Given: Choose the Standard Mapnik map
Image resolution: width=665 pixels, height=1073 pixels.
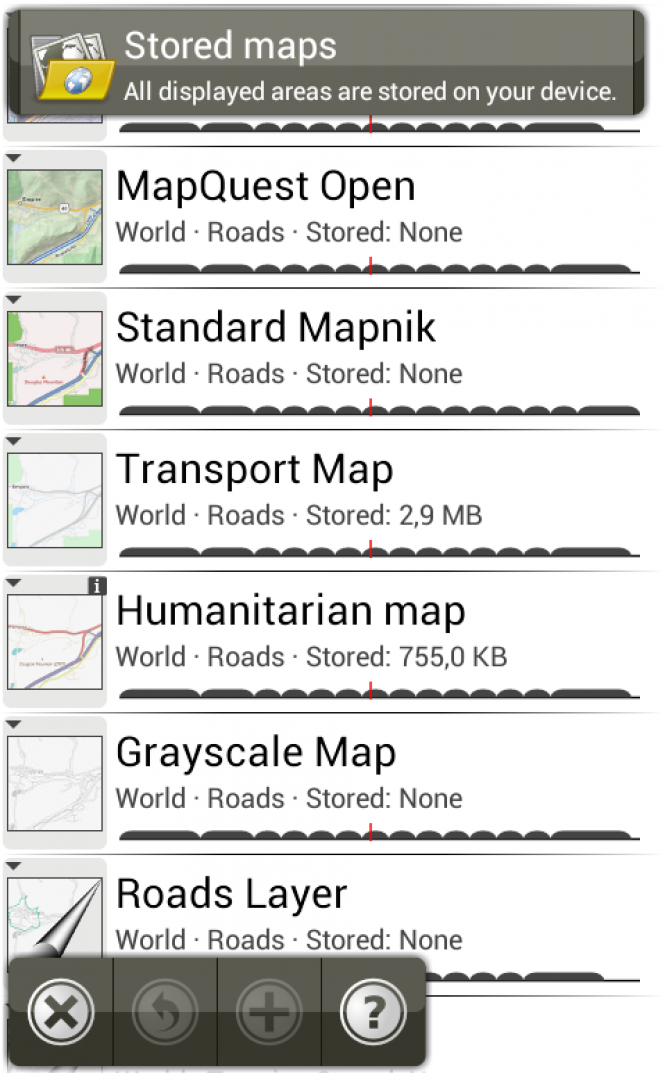Looking at the screenshot, I should pos(332,359).
